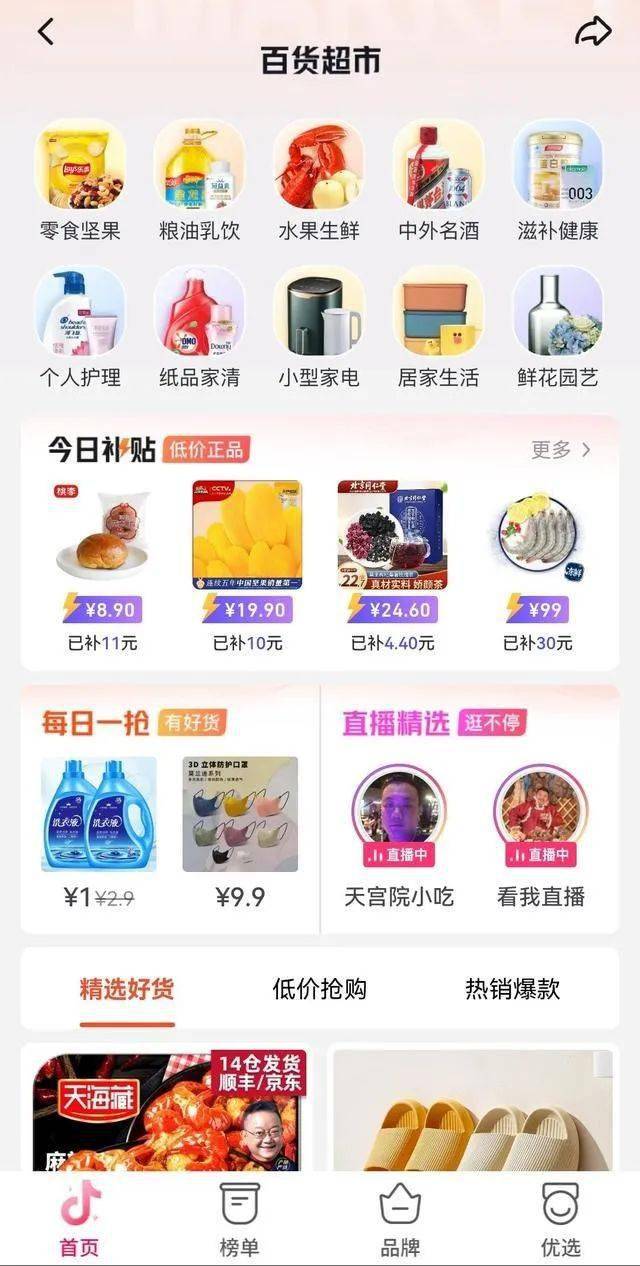Switch to the 热销爆款 tab
The width and height of the screenshot is (640, 1266).
(x=512, y=989)
